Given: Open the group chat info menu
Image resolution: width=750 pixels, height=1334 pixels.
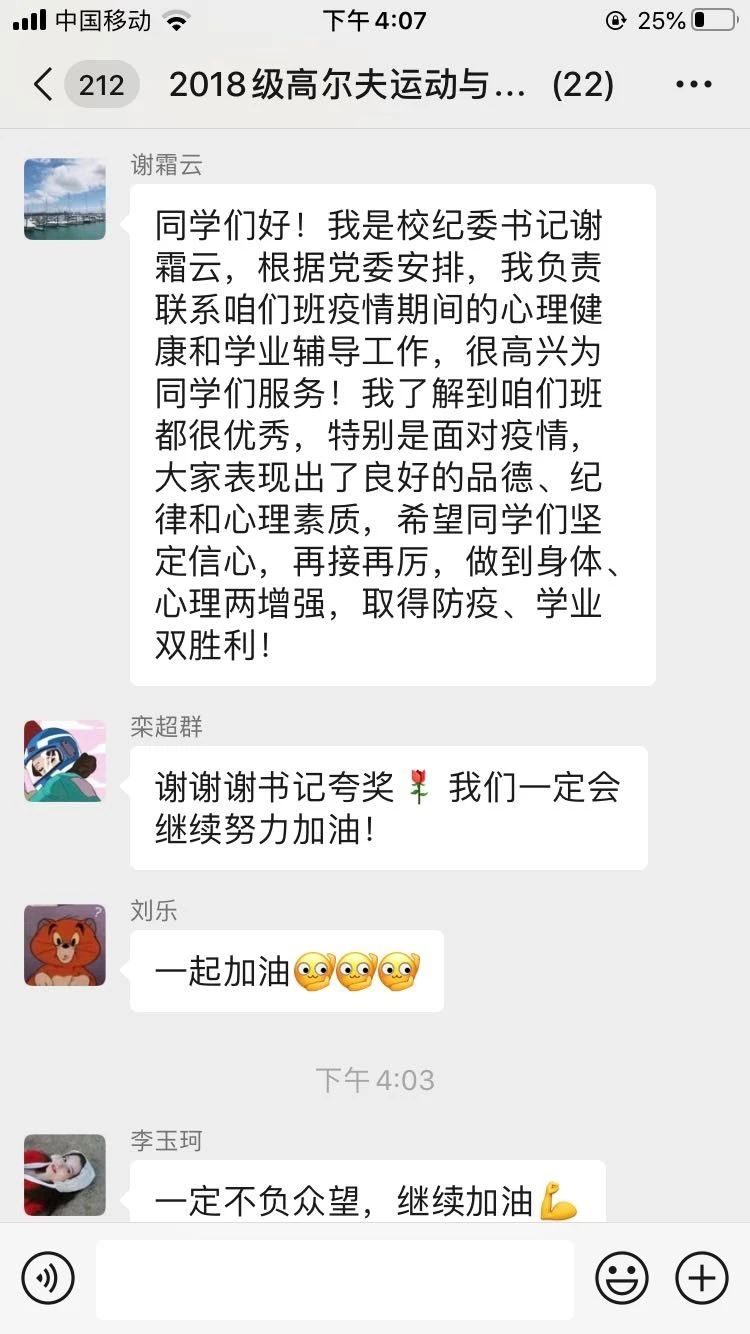Looking at the screenshot, I should (693, 85).
